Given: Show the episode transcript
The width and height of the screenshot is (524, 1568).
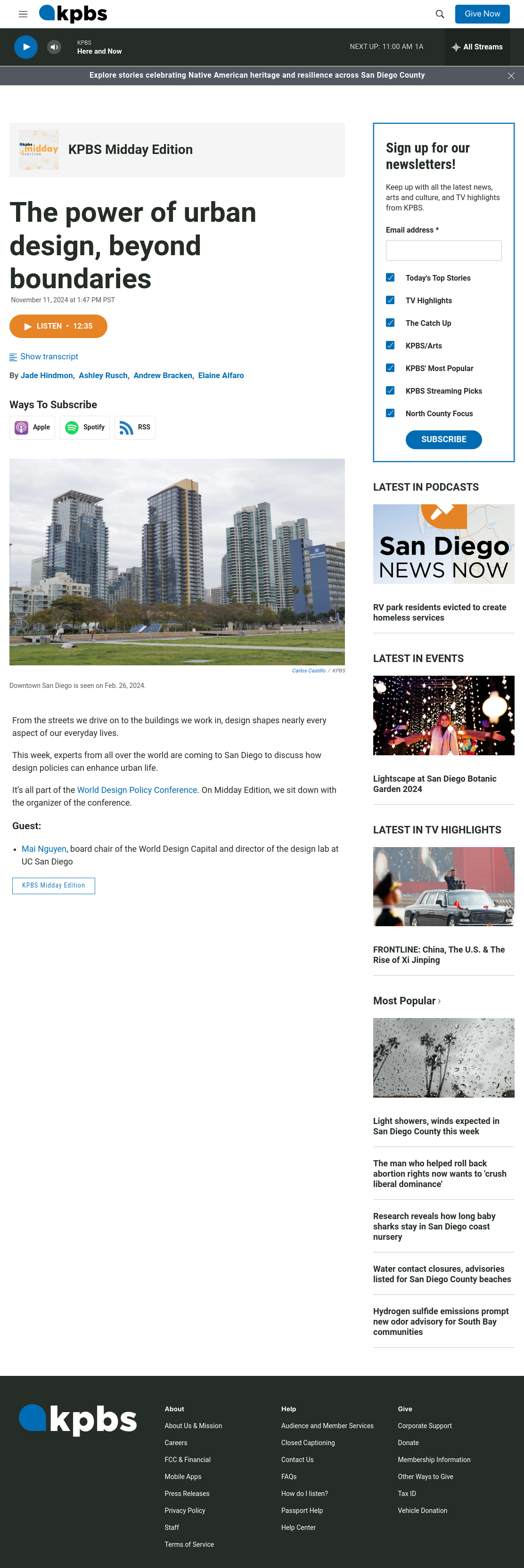Looking at the screenshot, I should 44,357.
